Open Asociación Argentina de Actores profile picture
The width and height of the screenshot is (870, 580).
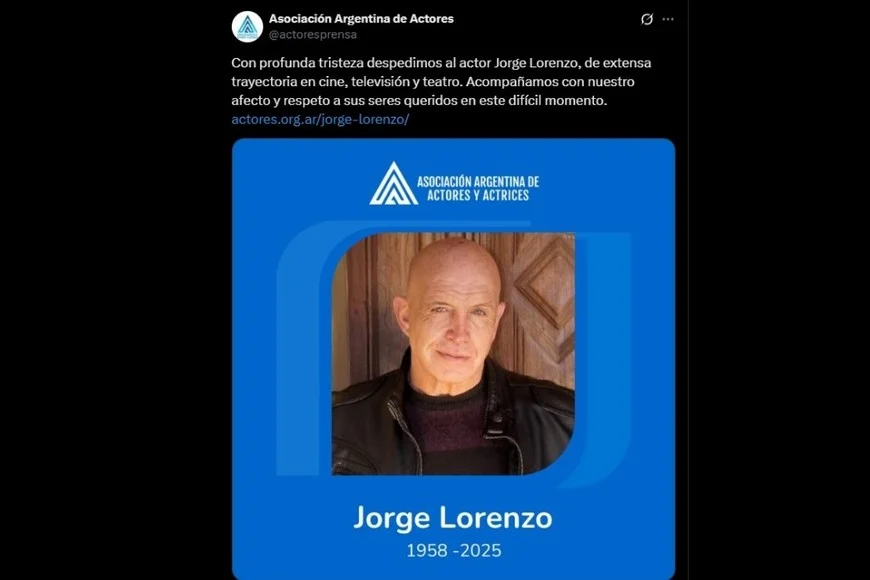coord(247,26)
